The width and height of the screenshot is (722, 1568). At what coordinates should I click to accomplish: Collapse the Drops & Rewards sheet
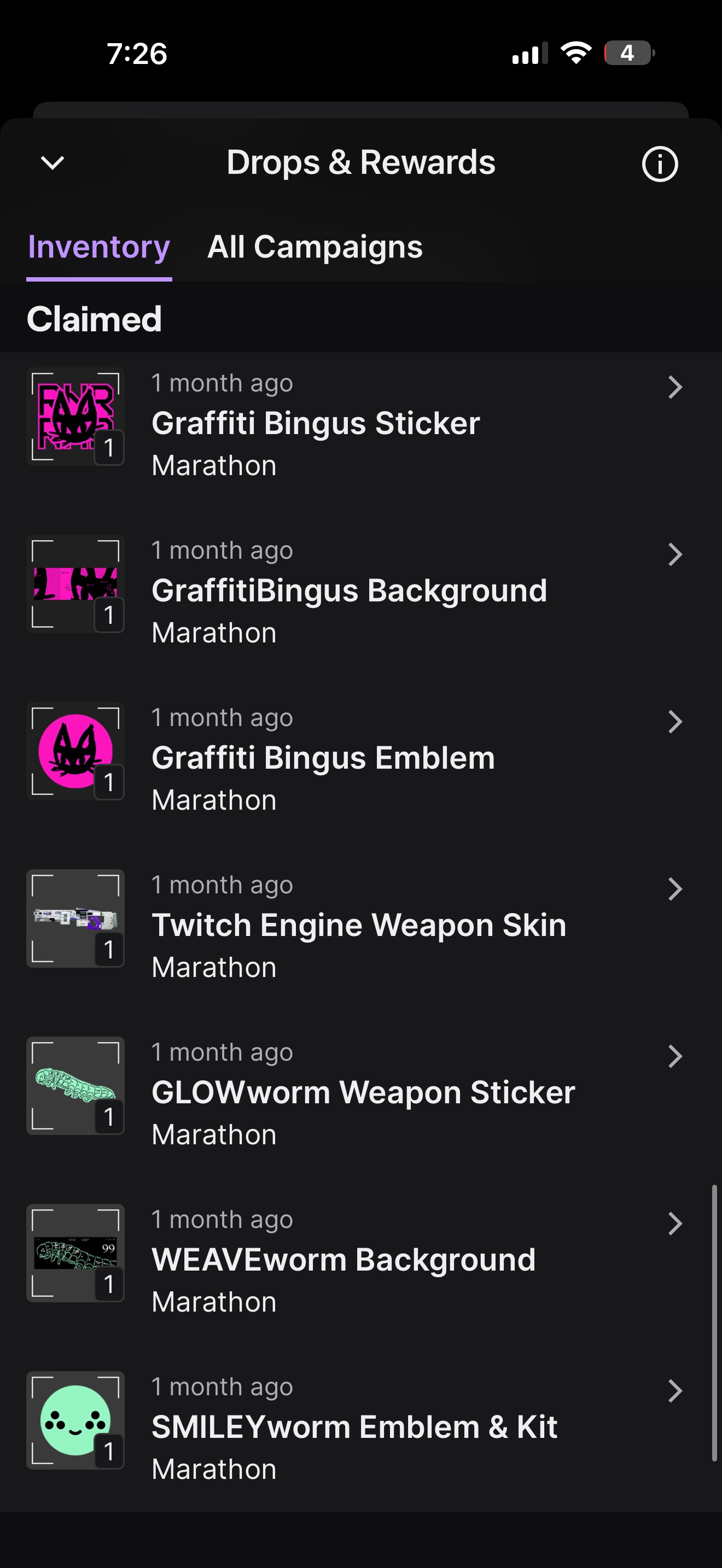(x=53, y=162)
